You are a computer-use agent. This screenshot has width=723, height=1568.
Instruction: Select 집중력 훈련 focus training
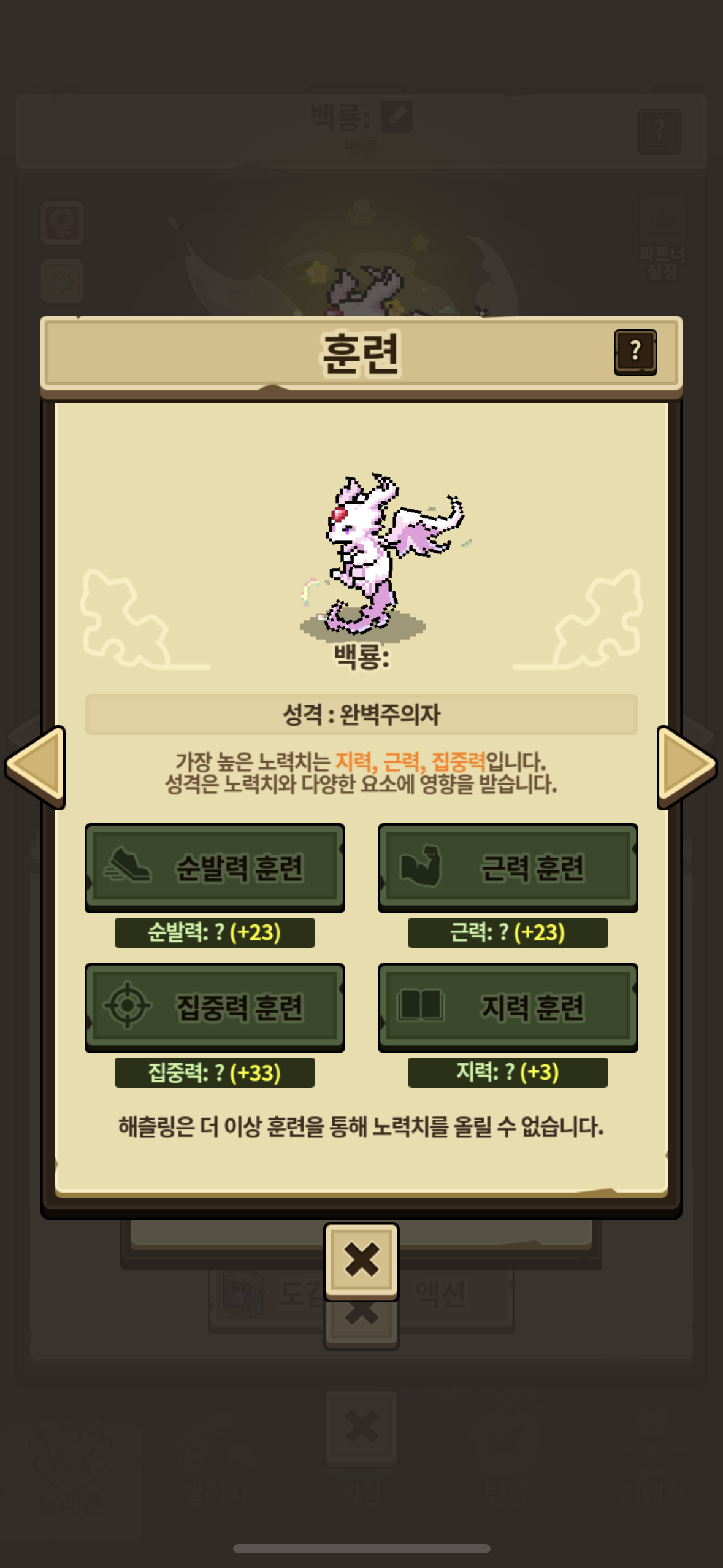[x=215, y=1007]
